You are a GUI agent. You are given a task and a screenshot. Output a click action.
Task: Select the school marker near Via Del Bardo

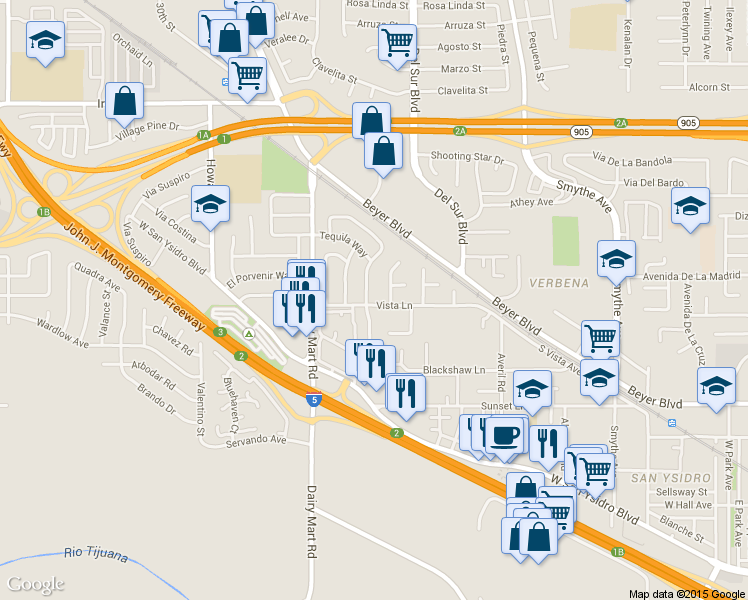tap(690, 206)
